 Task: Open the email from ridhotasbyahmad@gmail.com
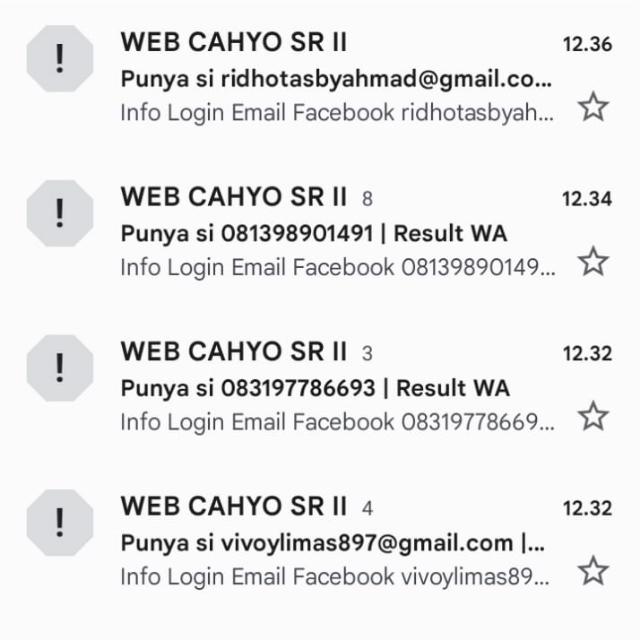click(x=335, y=78)
